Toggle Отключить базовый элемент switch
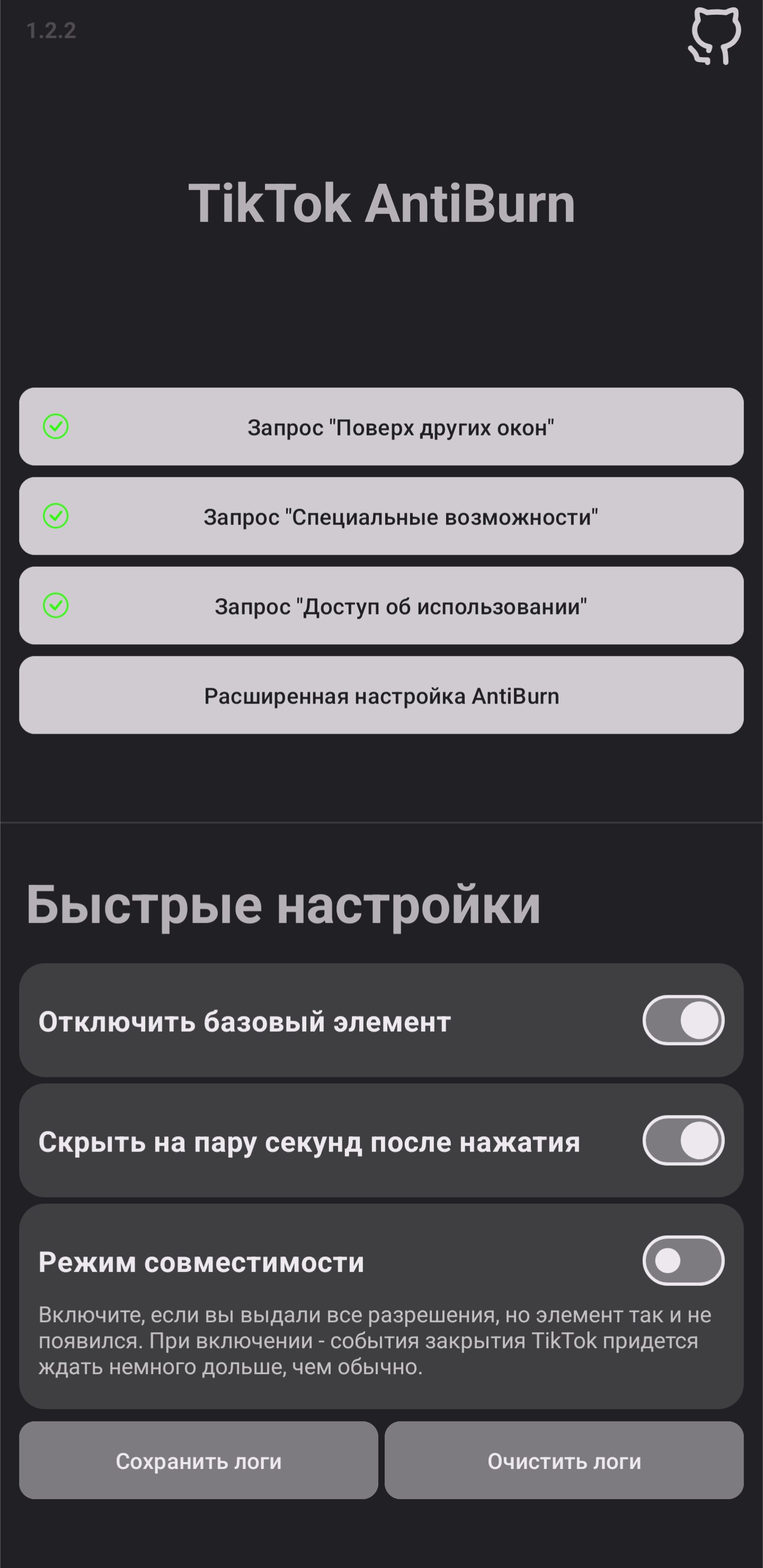This screenshot has height=1568, width=763. pyautogui.click(x=683, y=1021)
